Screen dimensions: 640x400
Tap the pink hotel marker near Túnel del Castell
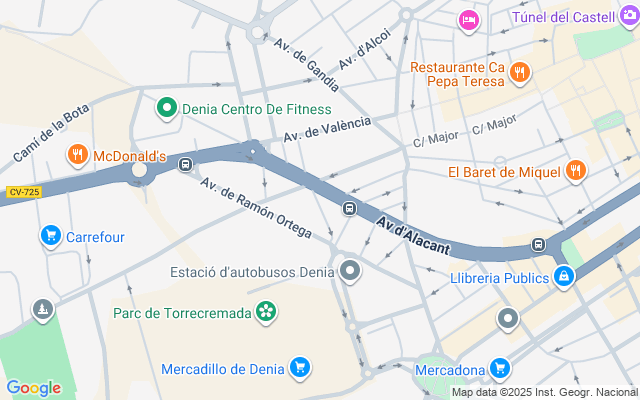tap(467, 19)
